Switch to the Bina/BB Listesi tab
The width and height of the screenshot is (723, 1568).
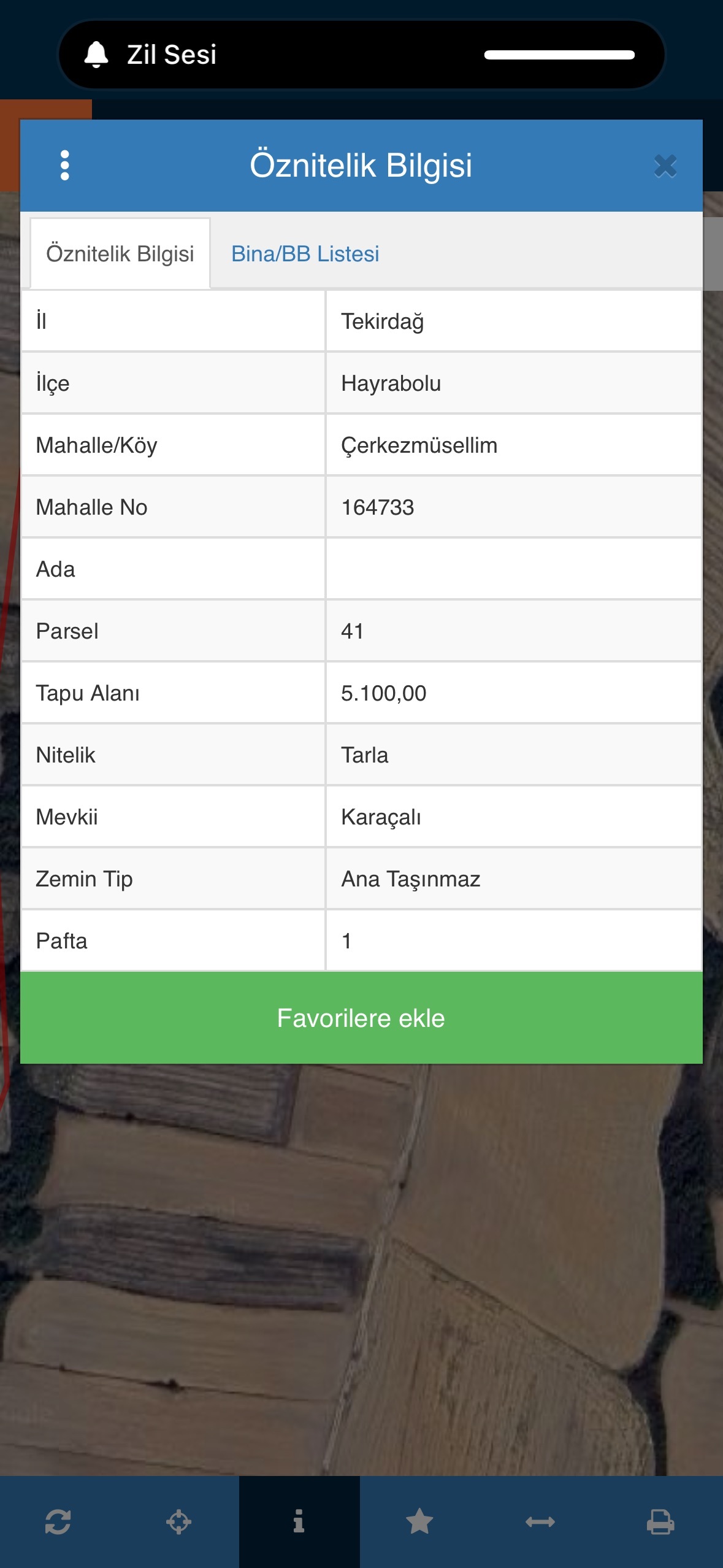[x=305, y=253]
